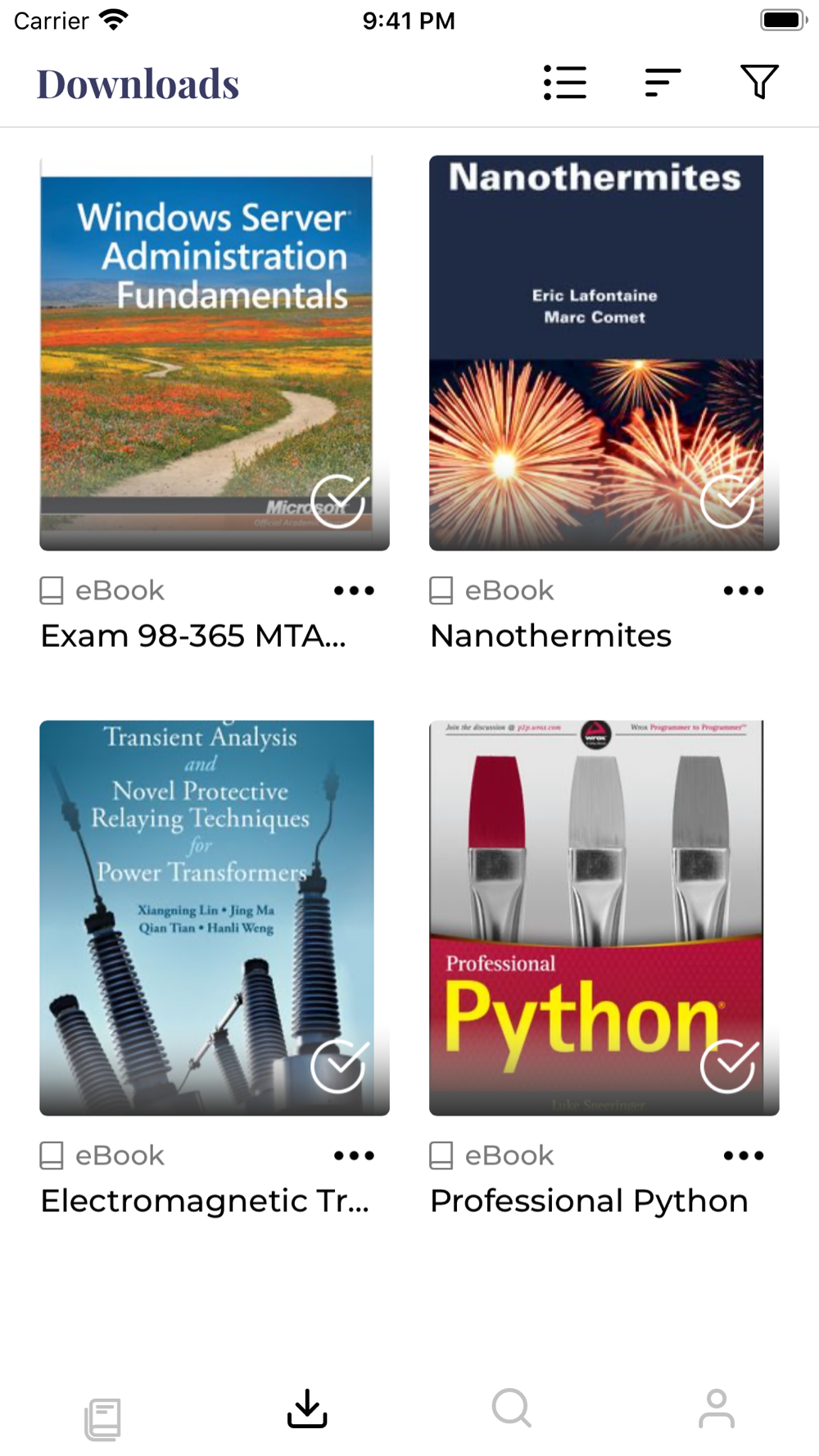The image size is (819, 1456).
Task: Open the profile tab
Action: (x=717, y=1409)
